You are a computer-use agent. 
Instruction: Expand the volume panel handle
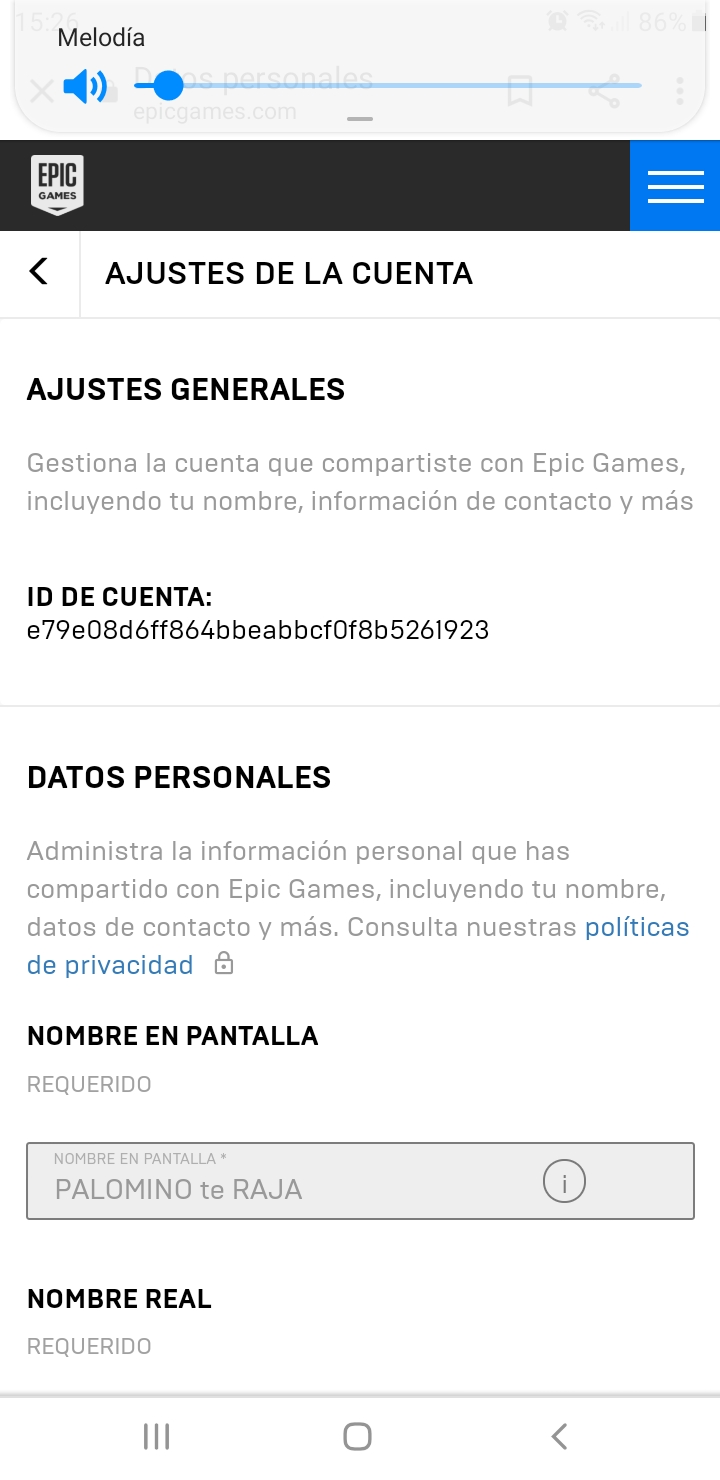point(359,119)
